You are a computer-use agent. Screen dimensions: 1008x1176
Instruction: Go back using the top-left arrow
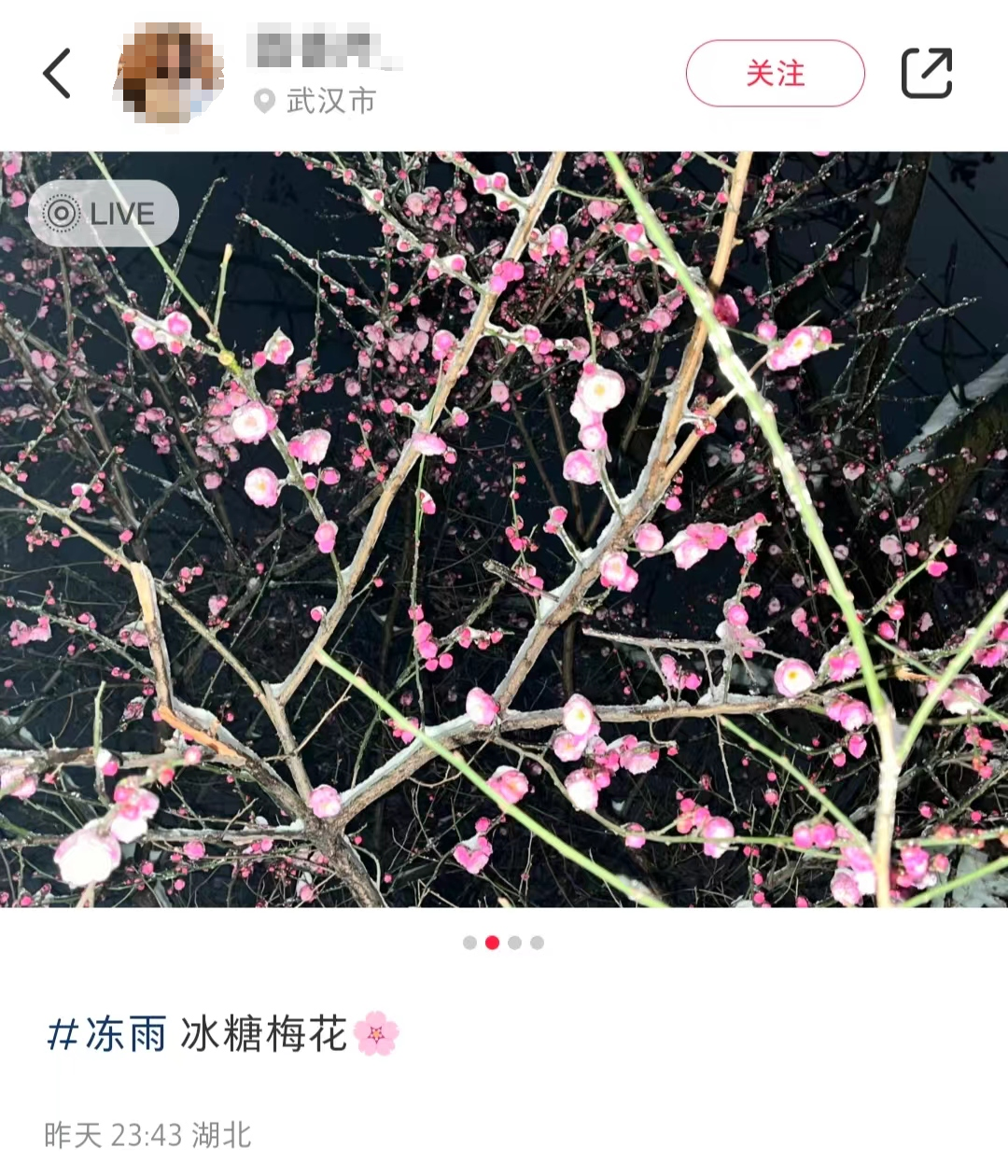pos(57,74)
